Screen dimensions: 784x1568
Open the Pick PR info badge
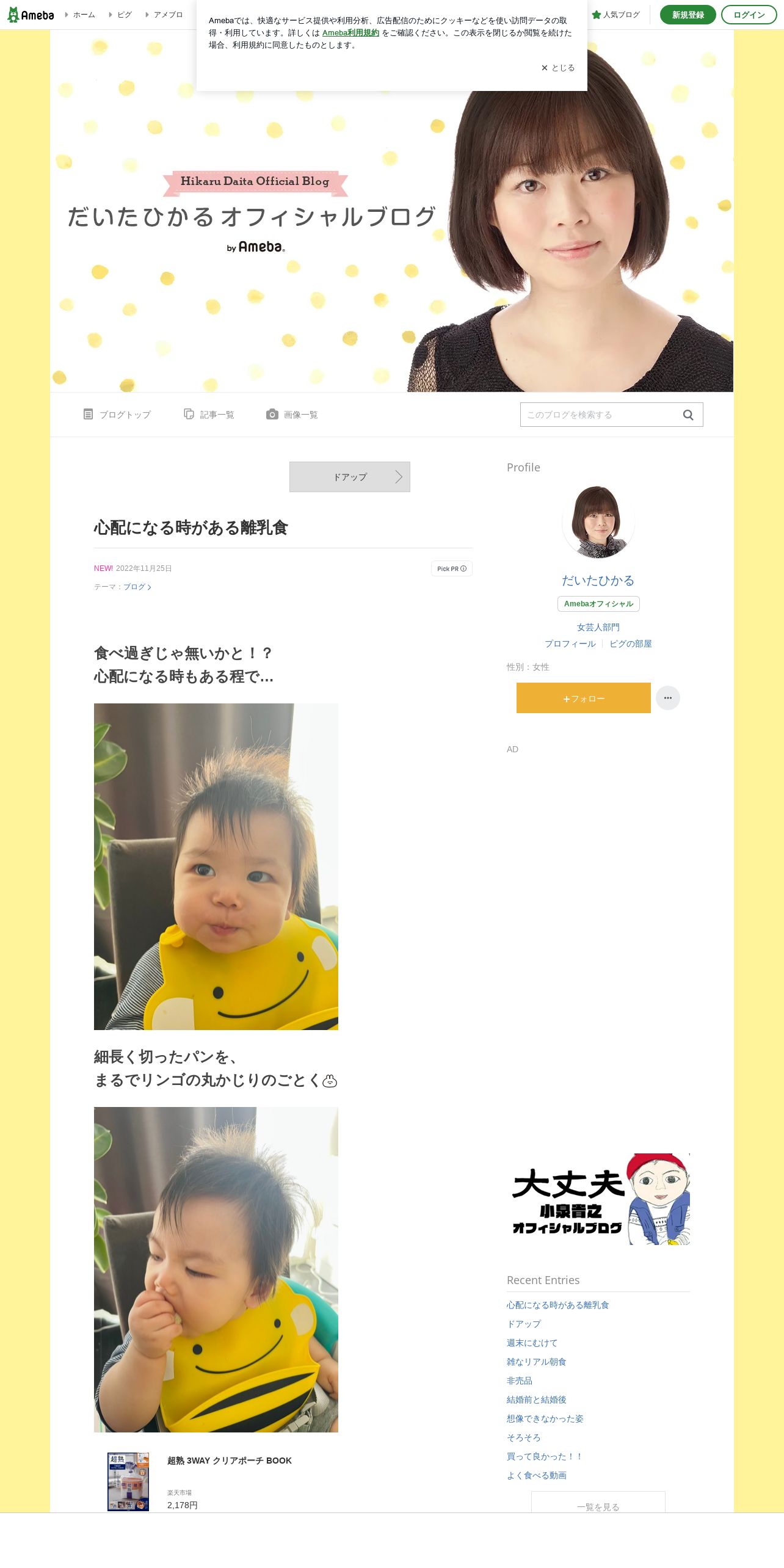pyautogui.click(x=452, y=568)
